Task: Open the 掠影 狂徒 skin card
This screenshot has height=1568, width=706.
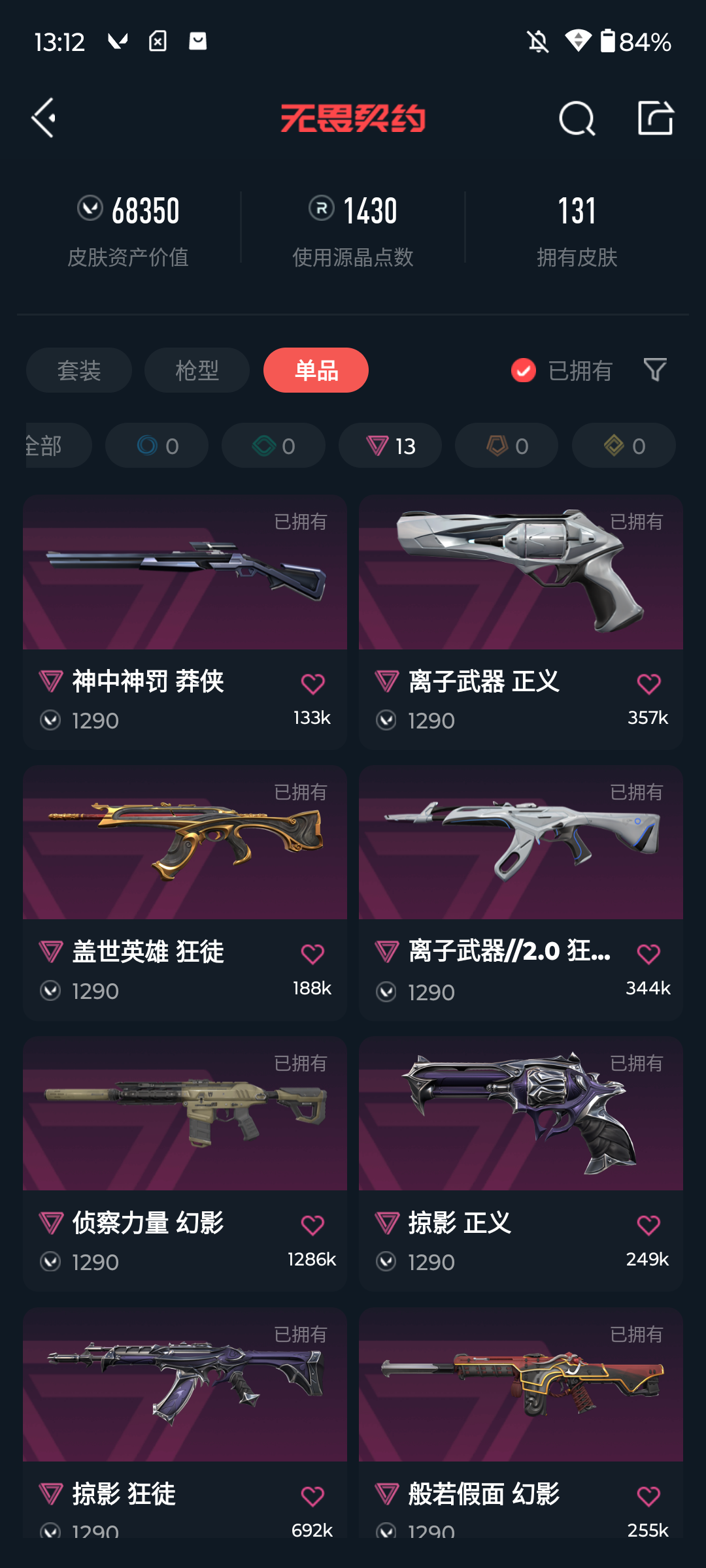Action: pos(185,1423)
